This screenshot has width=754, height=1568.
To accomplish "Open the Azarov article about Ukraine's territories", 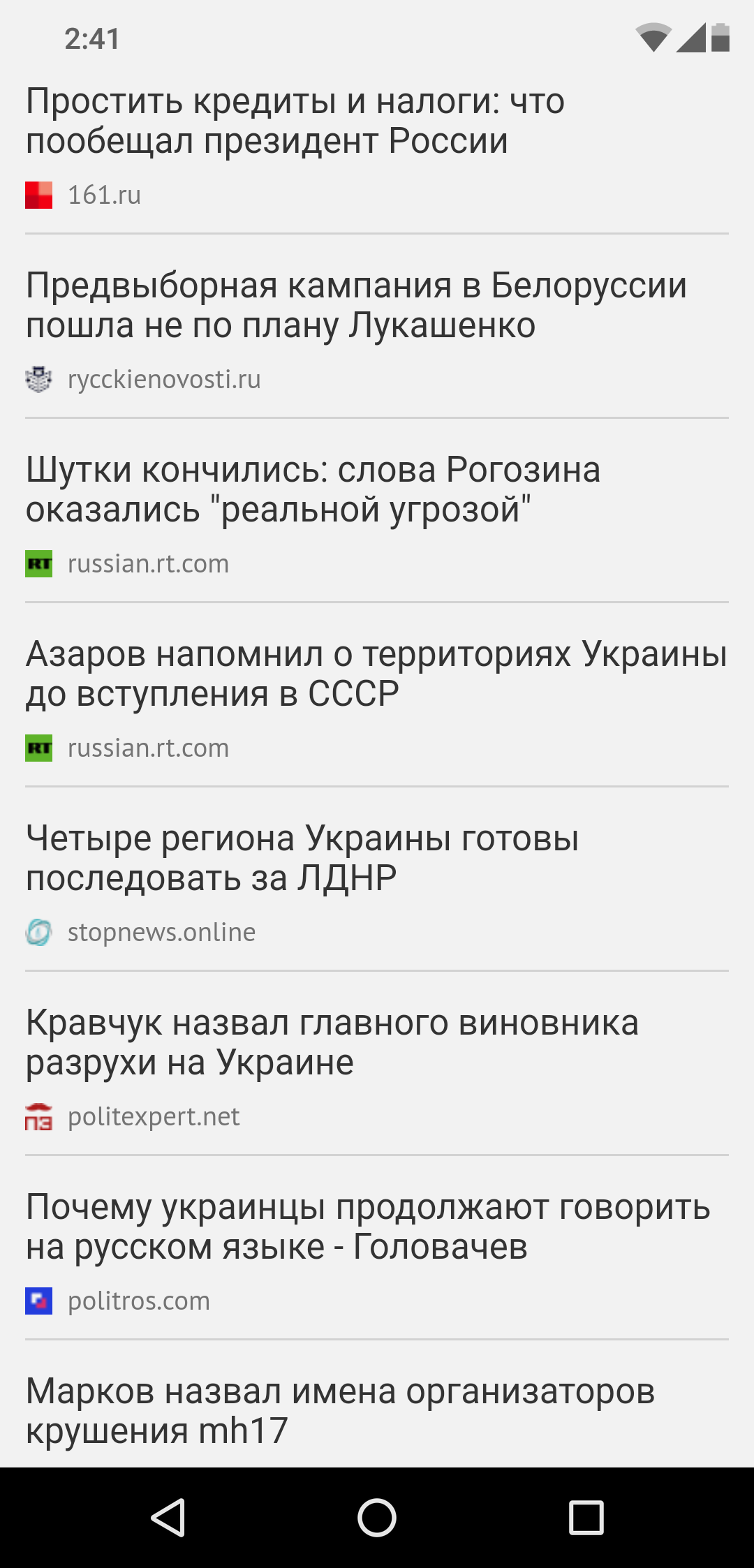I will 376,674.
